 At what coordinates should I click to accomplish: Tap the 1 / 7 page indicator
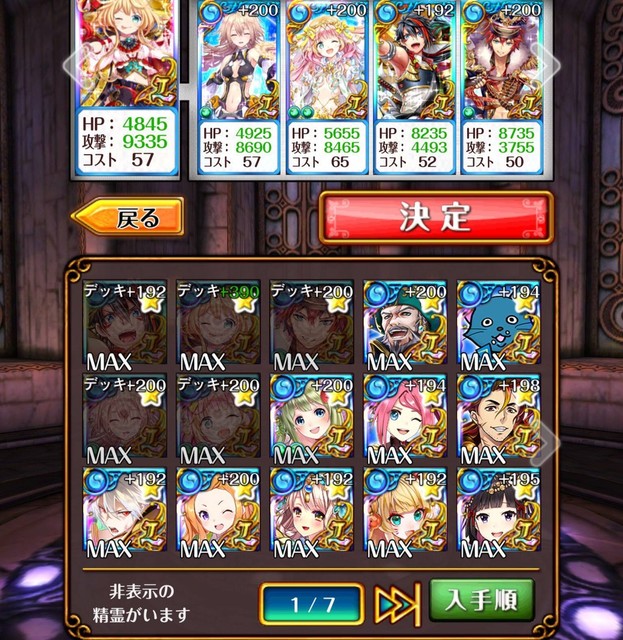pos(313,605)
